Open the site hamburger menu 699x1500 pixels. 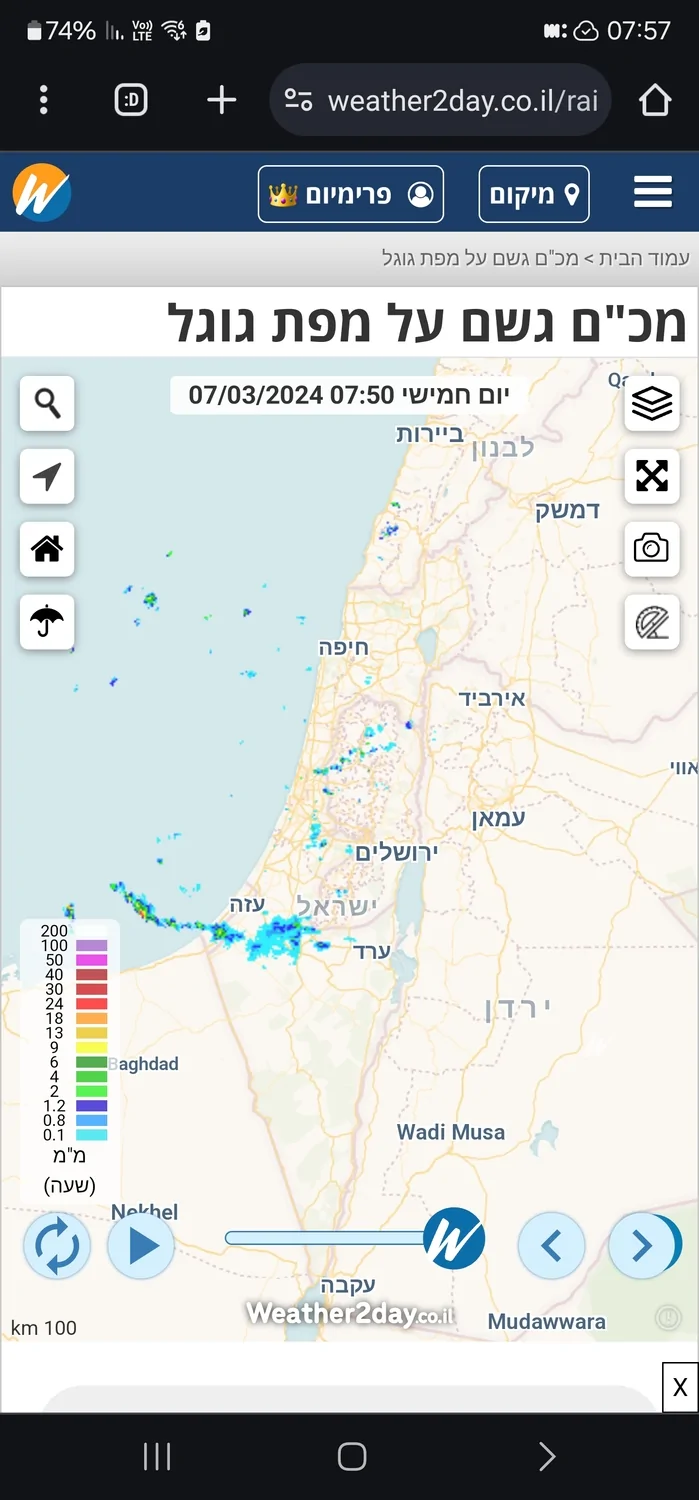[652, 193]
